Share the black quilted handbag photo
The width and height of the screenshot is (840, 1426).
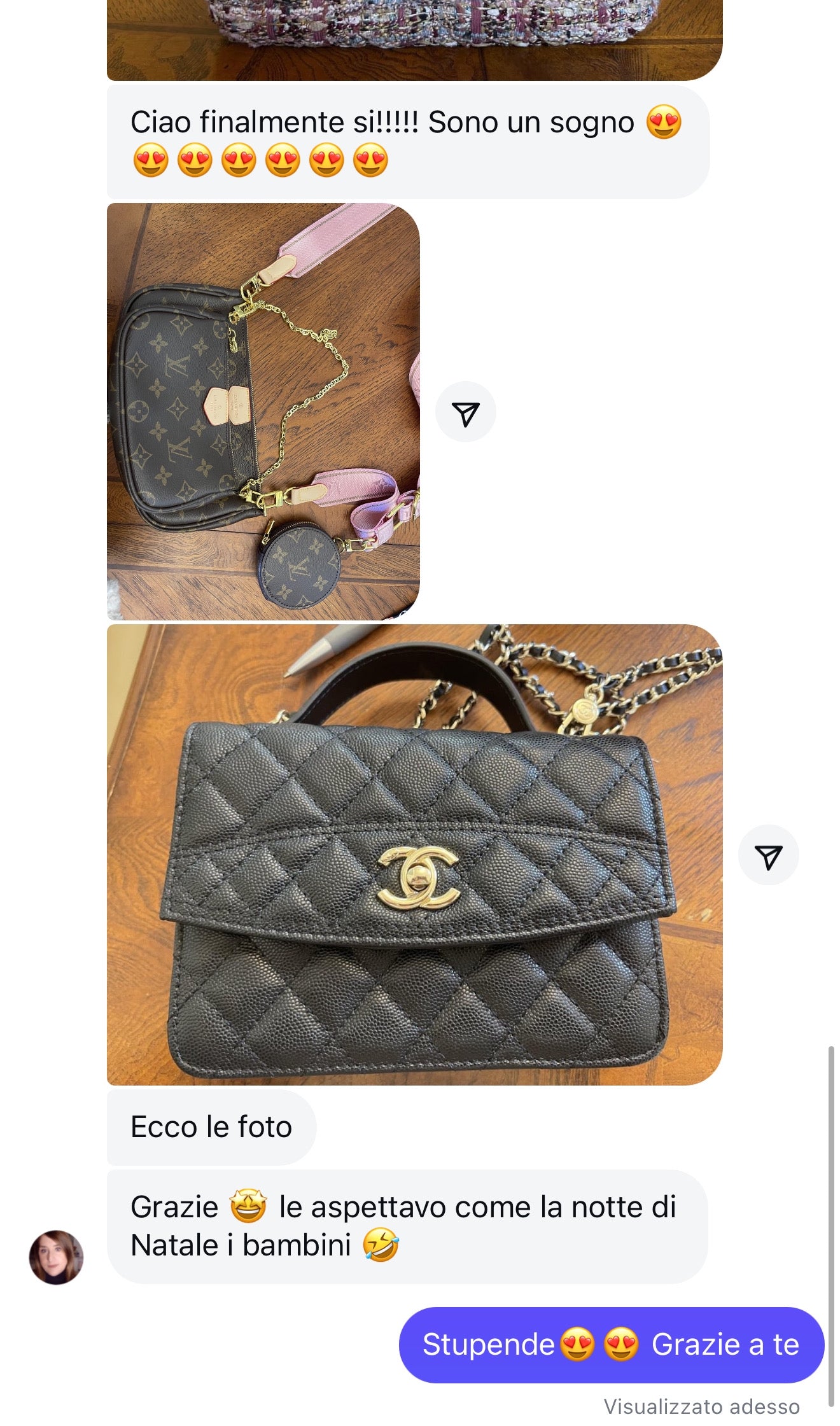tap(768, 855)
